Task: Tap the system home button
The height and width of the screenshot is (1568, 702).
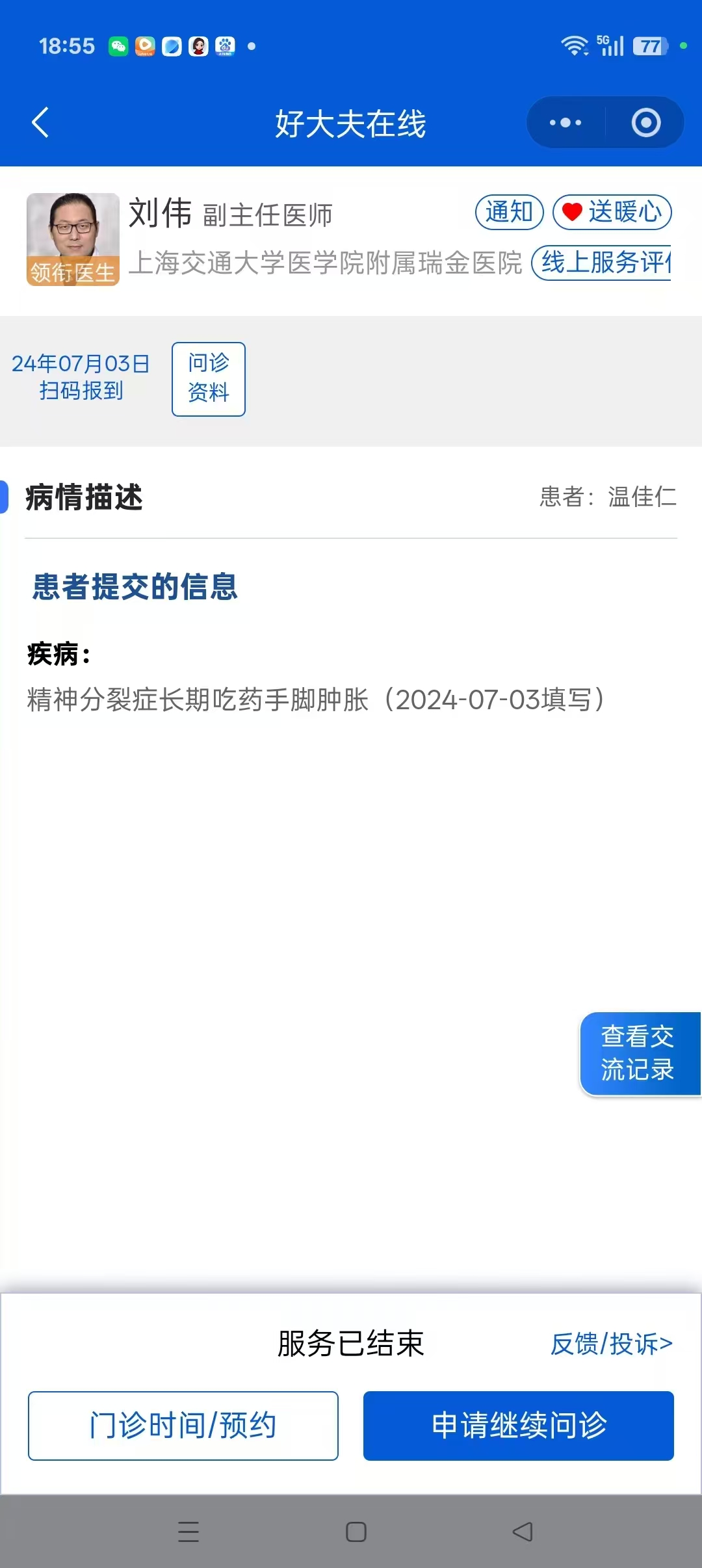Action: coord(356,1532)
